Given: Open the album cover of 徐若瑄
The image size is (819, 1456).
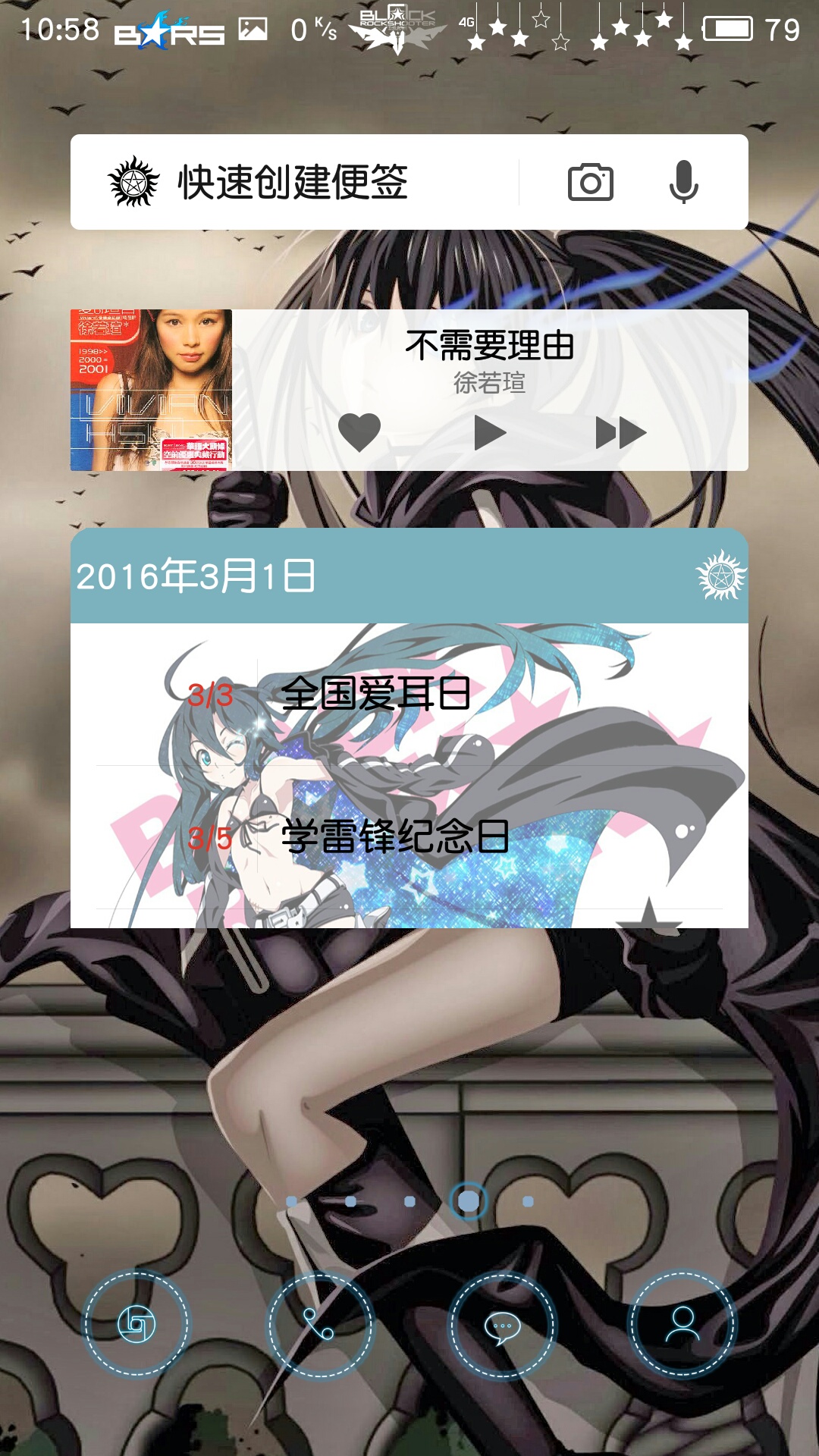Looking at the screenshot, I should pos(152,390).
